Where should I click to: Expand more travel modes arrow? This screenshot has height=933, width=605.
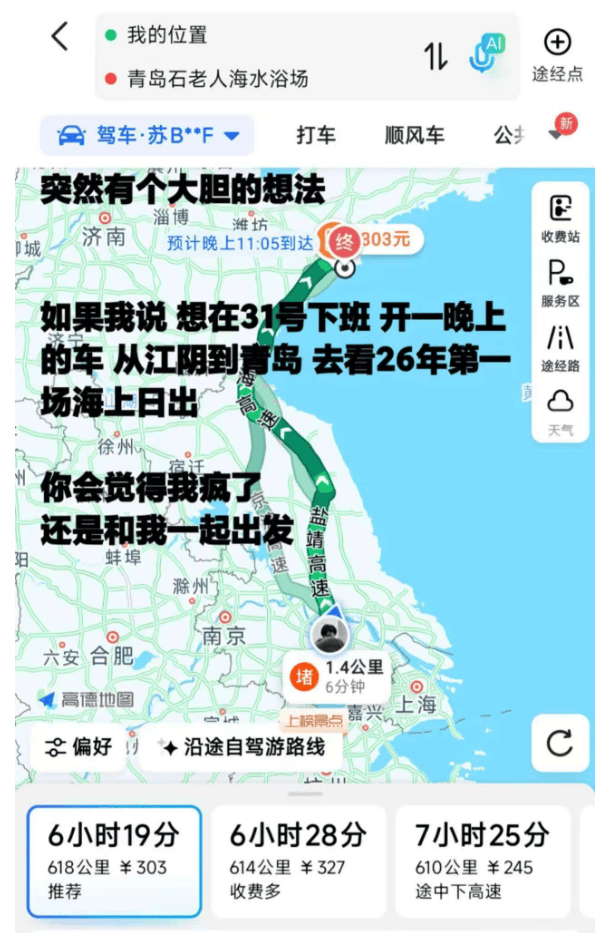(x=557, y=135)
